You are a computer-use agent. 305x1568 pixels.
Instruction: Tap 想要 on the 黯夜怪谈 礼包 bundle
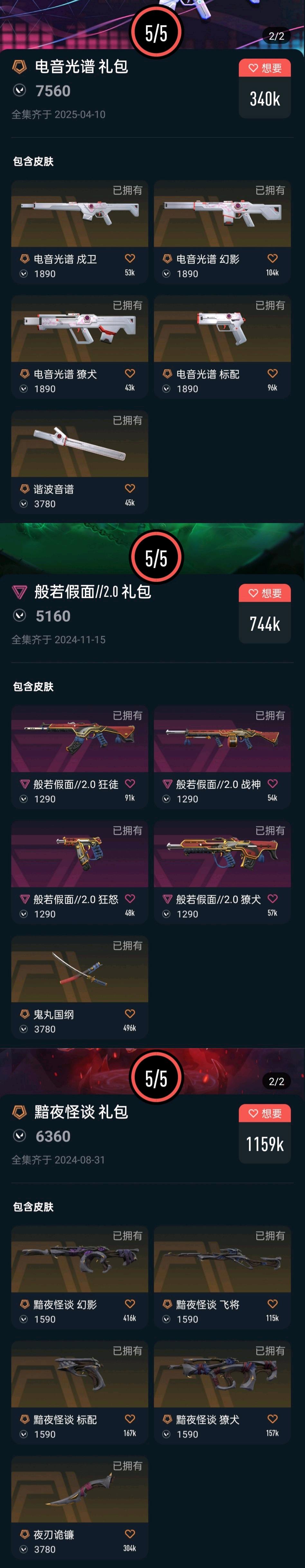point(264,1113)
